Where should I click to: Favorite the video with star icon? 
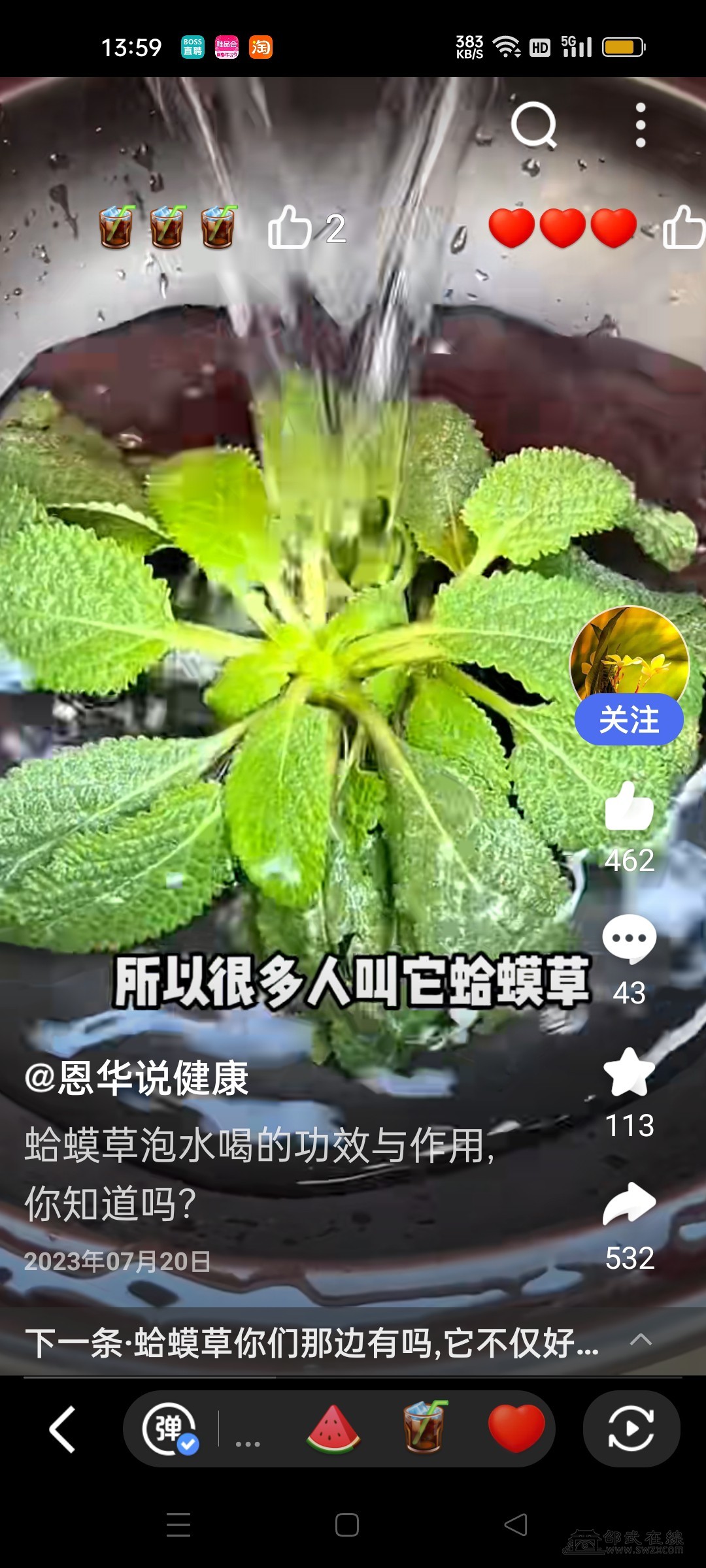[629, 1073]
